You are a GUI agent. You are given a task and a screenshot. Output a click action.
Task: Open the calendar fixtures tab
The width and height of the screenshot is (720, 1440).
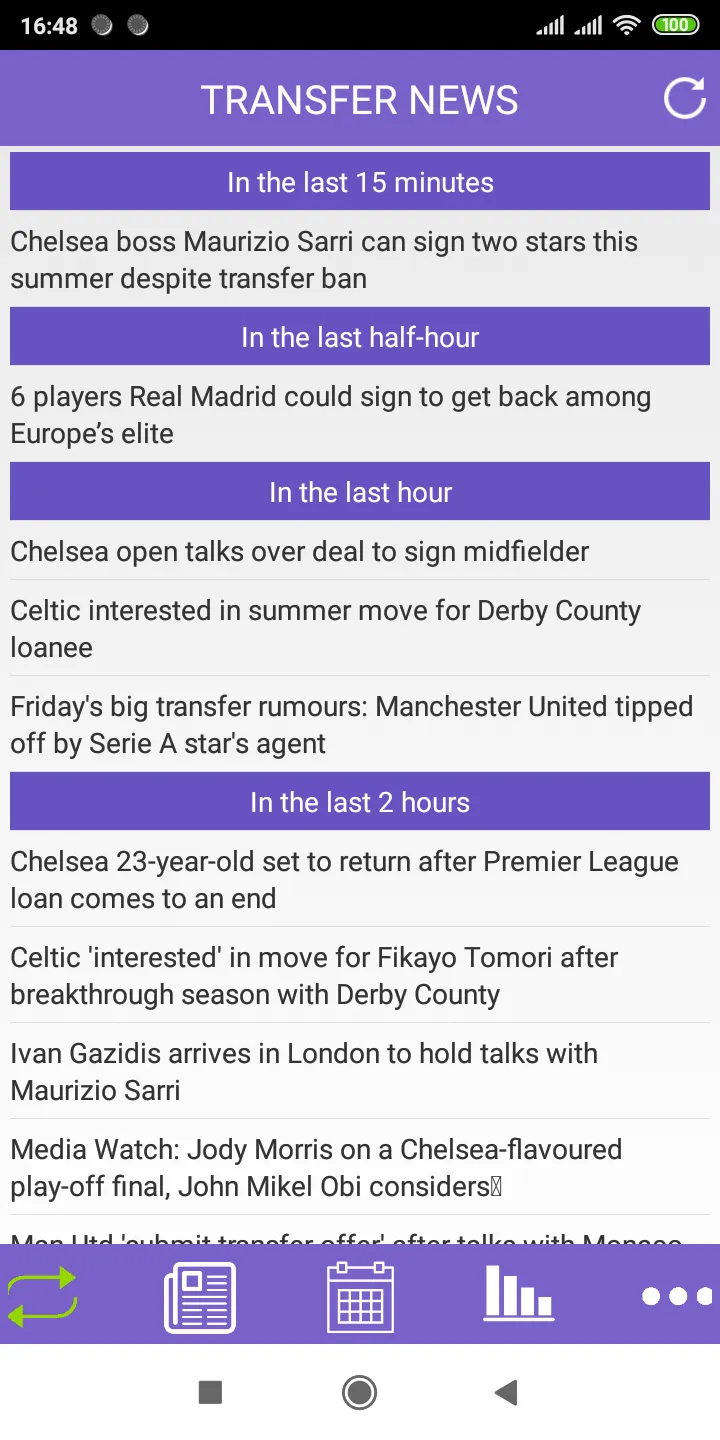pyautogui.click(x=360, y=1297)
